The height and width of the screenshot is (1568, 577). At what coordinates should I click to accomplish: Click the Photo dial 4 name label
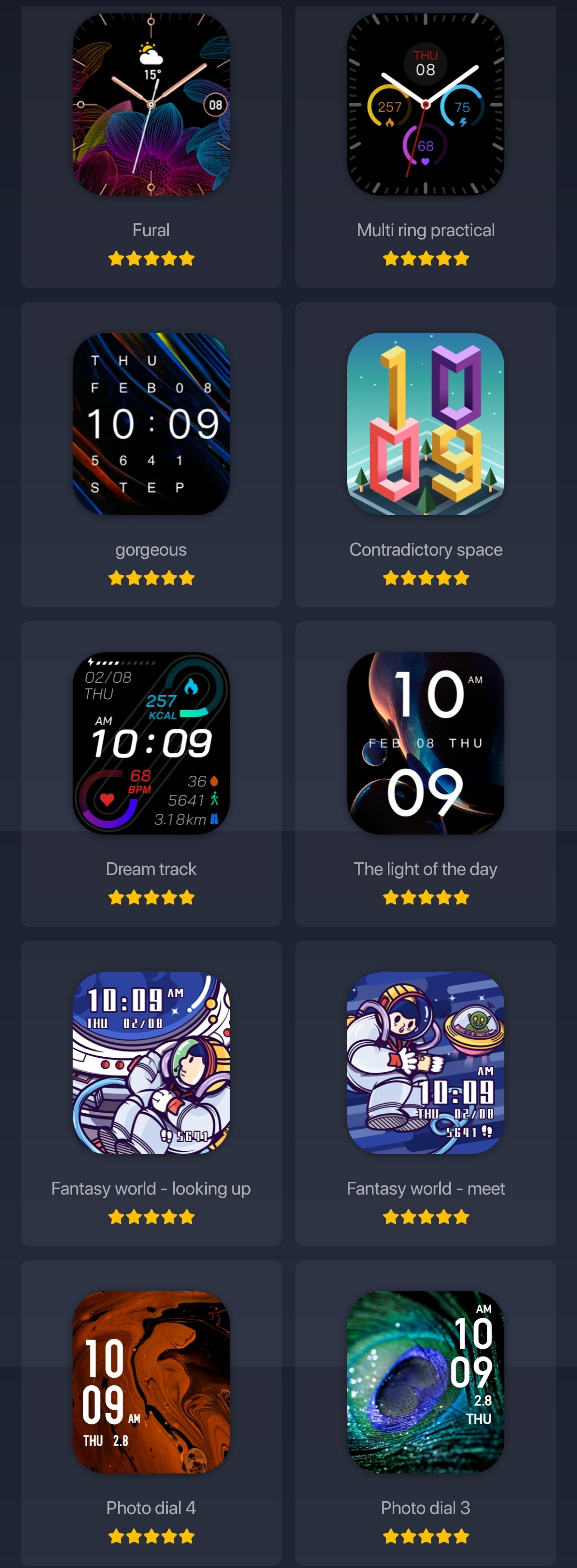pos(151,1508)
